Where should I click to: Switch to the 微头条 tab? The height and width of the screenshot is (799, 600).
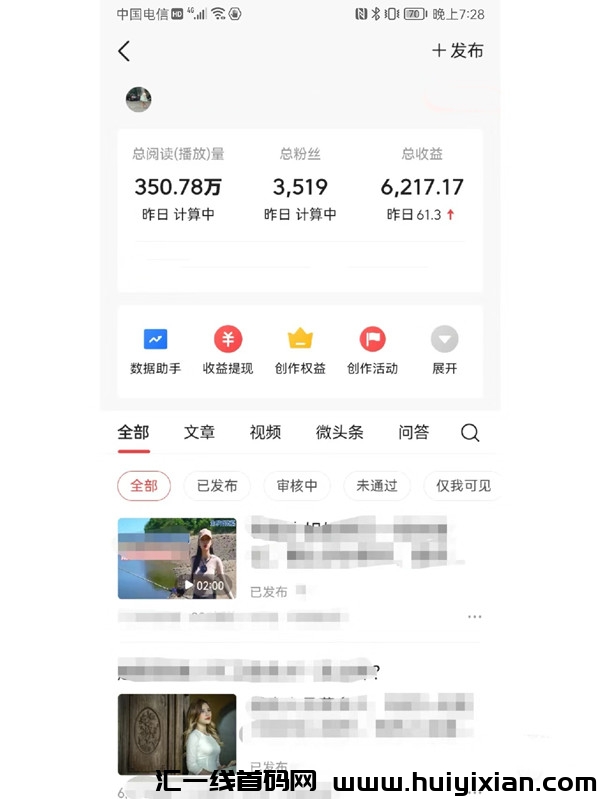339,432
